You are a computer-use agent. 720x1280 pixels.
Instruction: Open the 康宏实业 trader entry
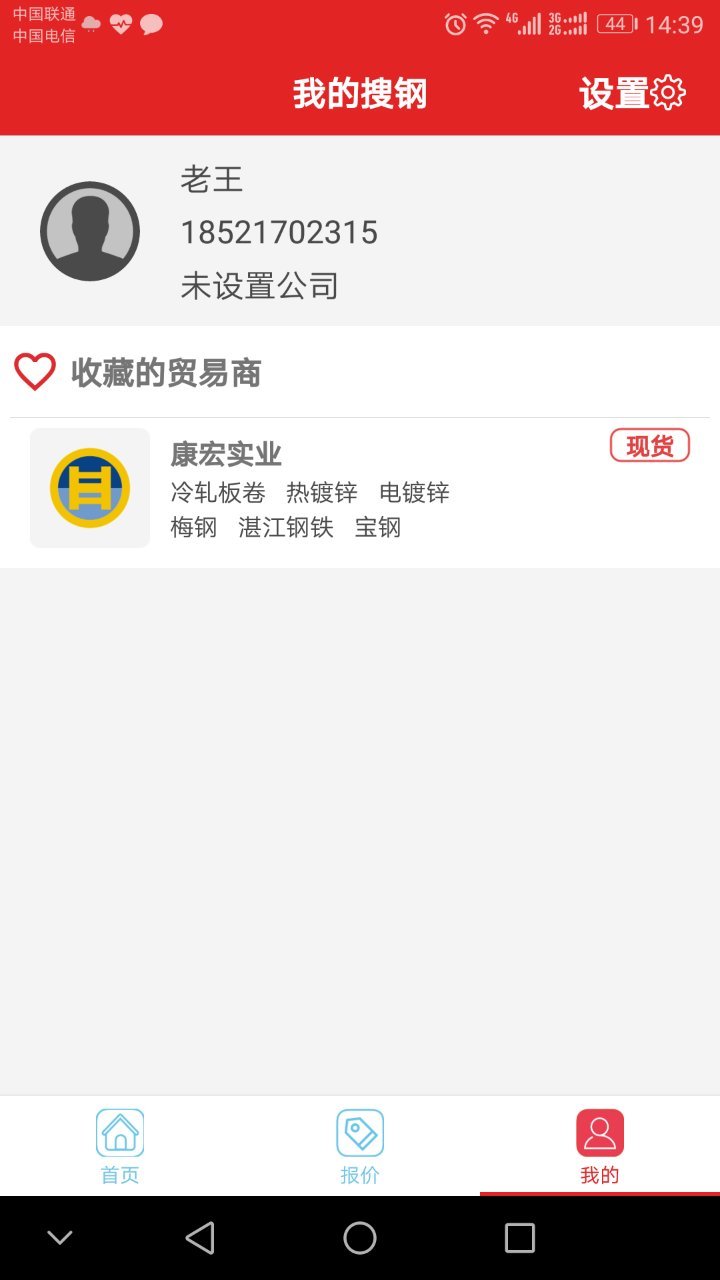360,488
